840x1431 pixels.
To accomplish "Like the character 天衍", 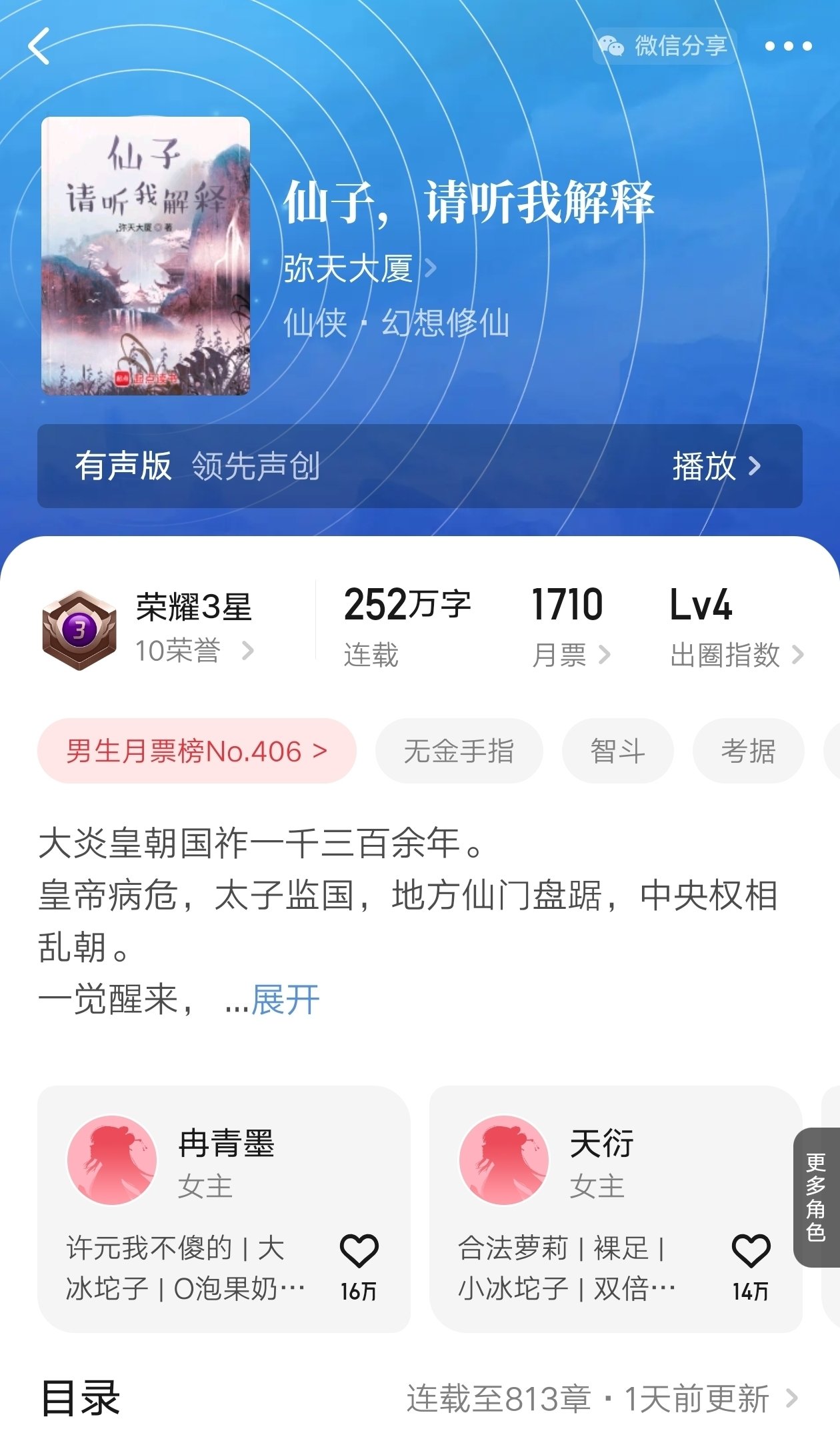I will point(751,1251).
